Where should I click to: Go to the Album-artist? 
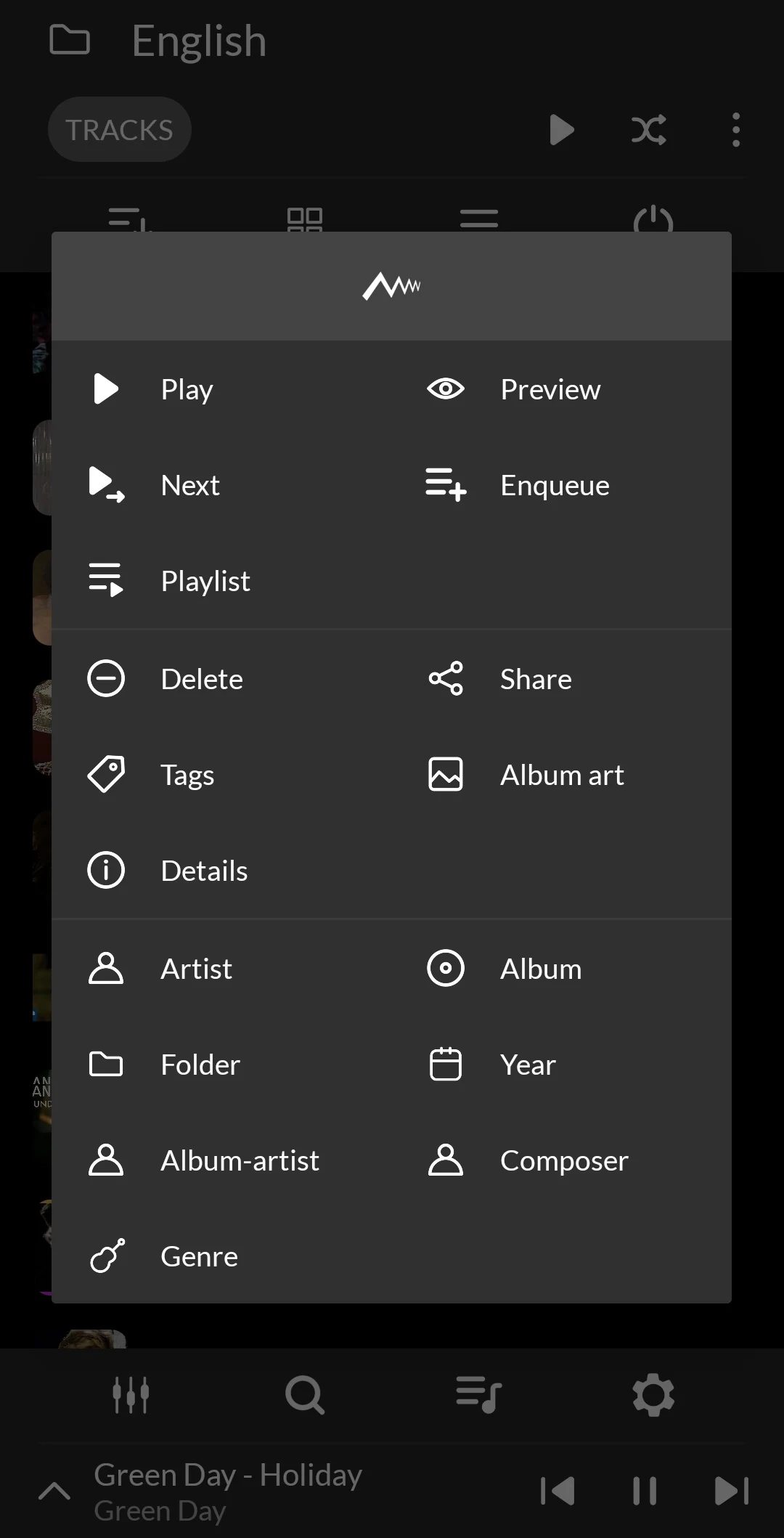tap(221, 1160)
